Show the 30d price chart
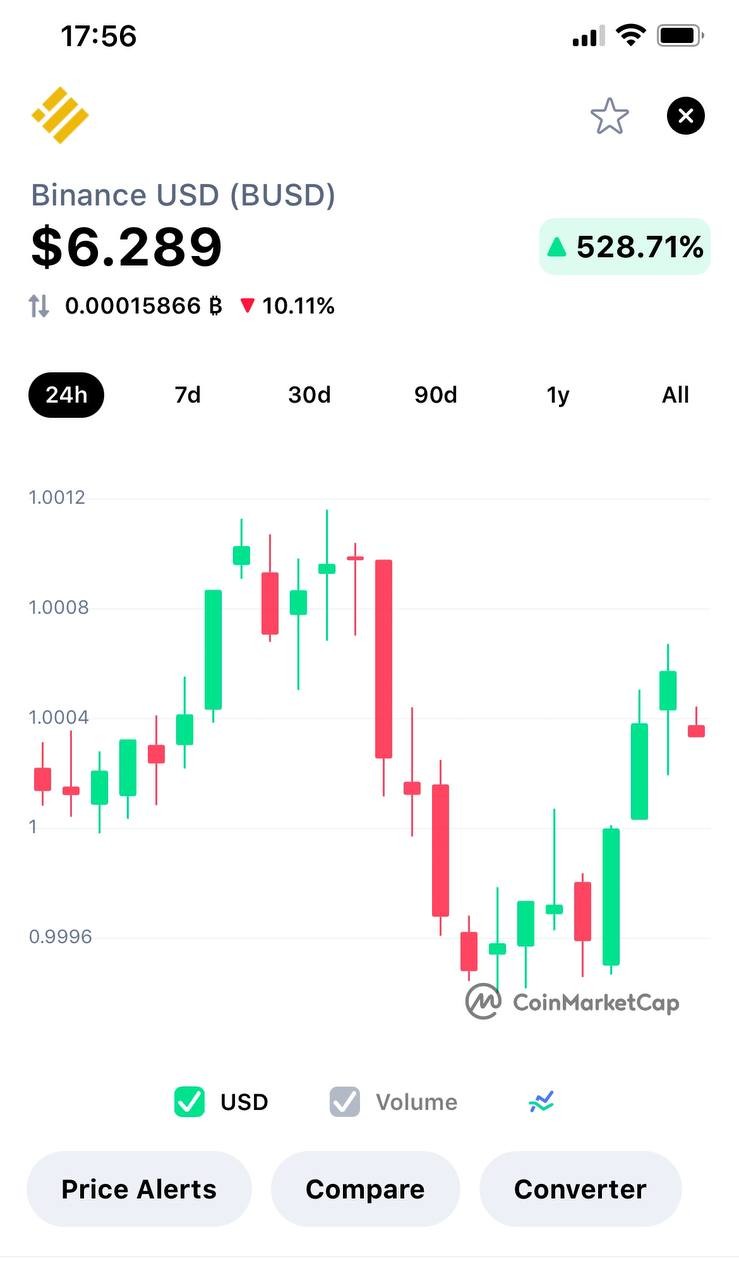Image resolution: width=739 pixels, height=1280 pixels. 309,395
